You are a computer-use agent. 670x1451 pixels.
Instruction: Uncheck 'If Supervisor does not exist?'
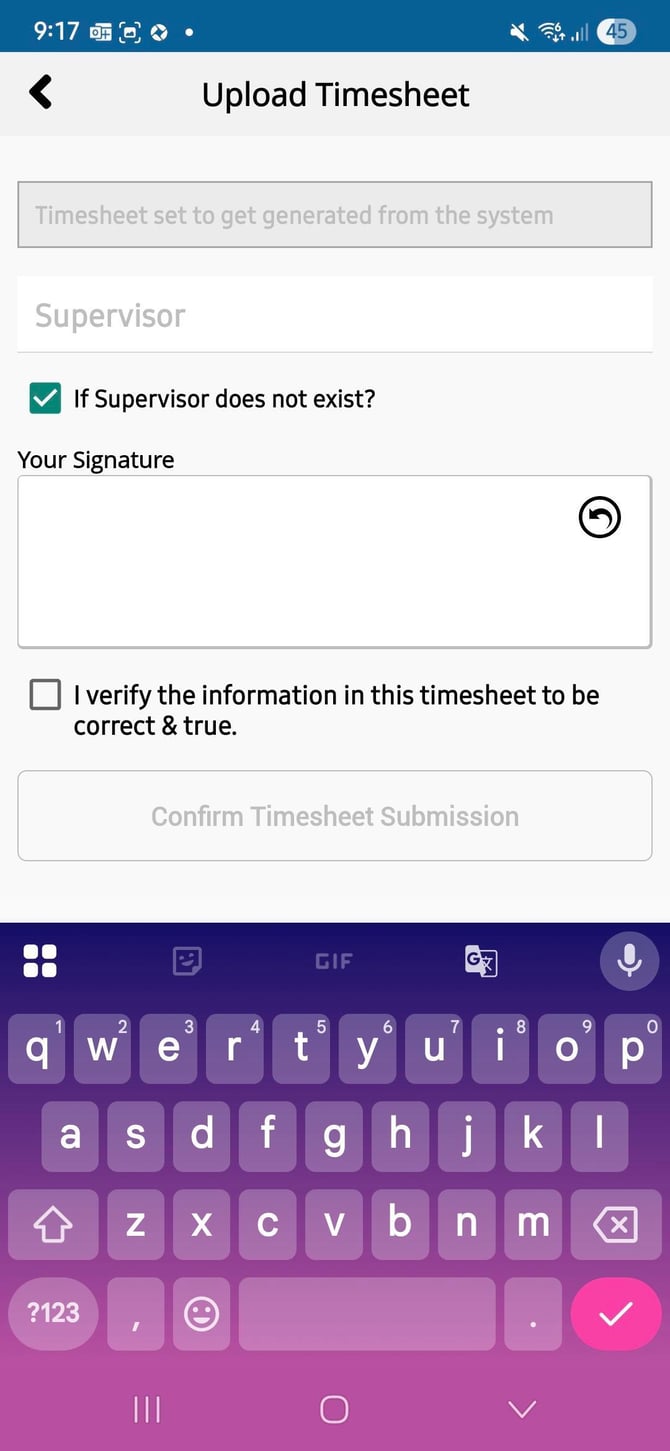coord(45,398)
